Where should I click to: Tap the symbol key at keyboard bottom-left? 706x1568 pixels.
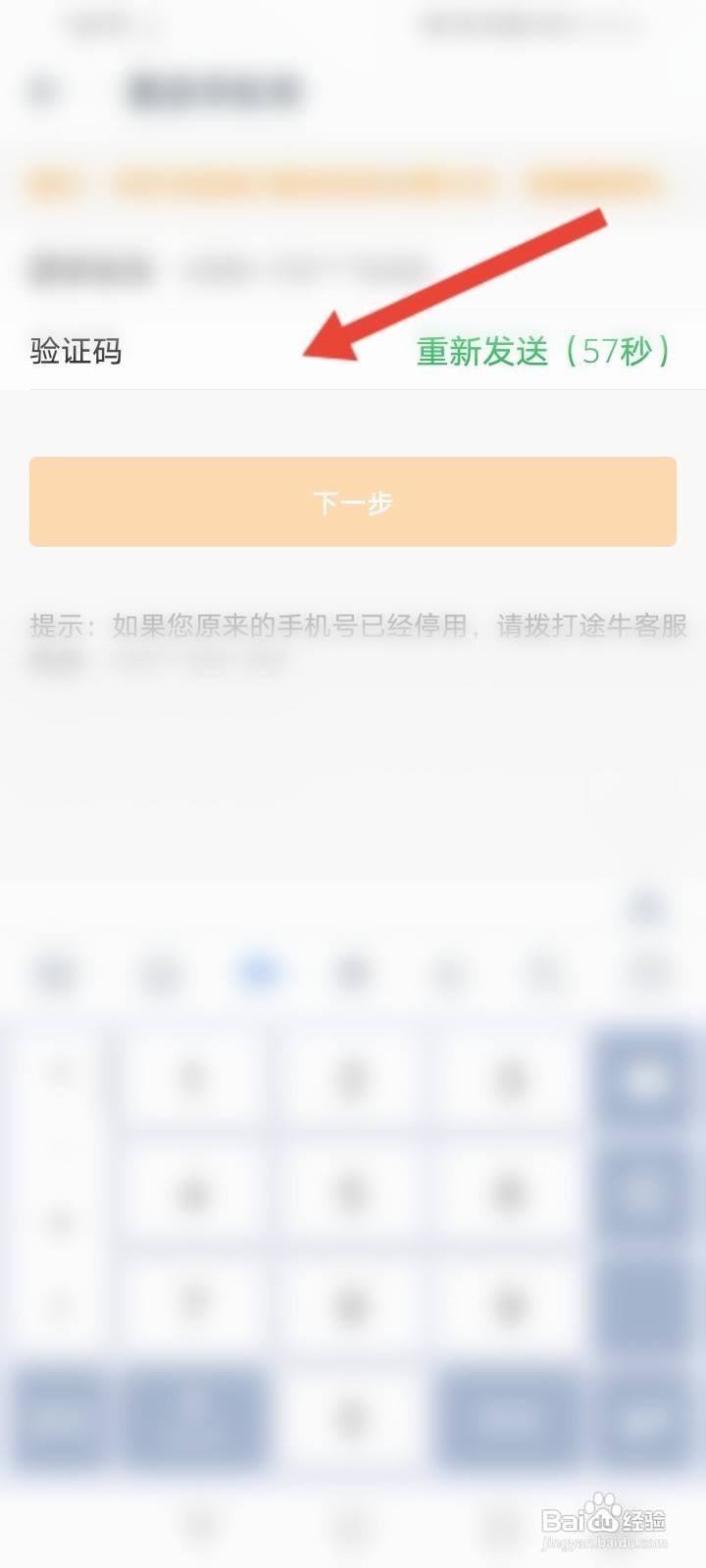59,1416
